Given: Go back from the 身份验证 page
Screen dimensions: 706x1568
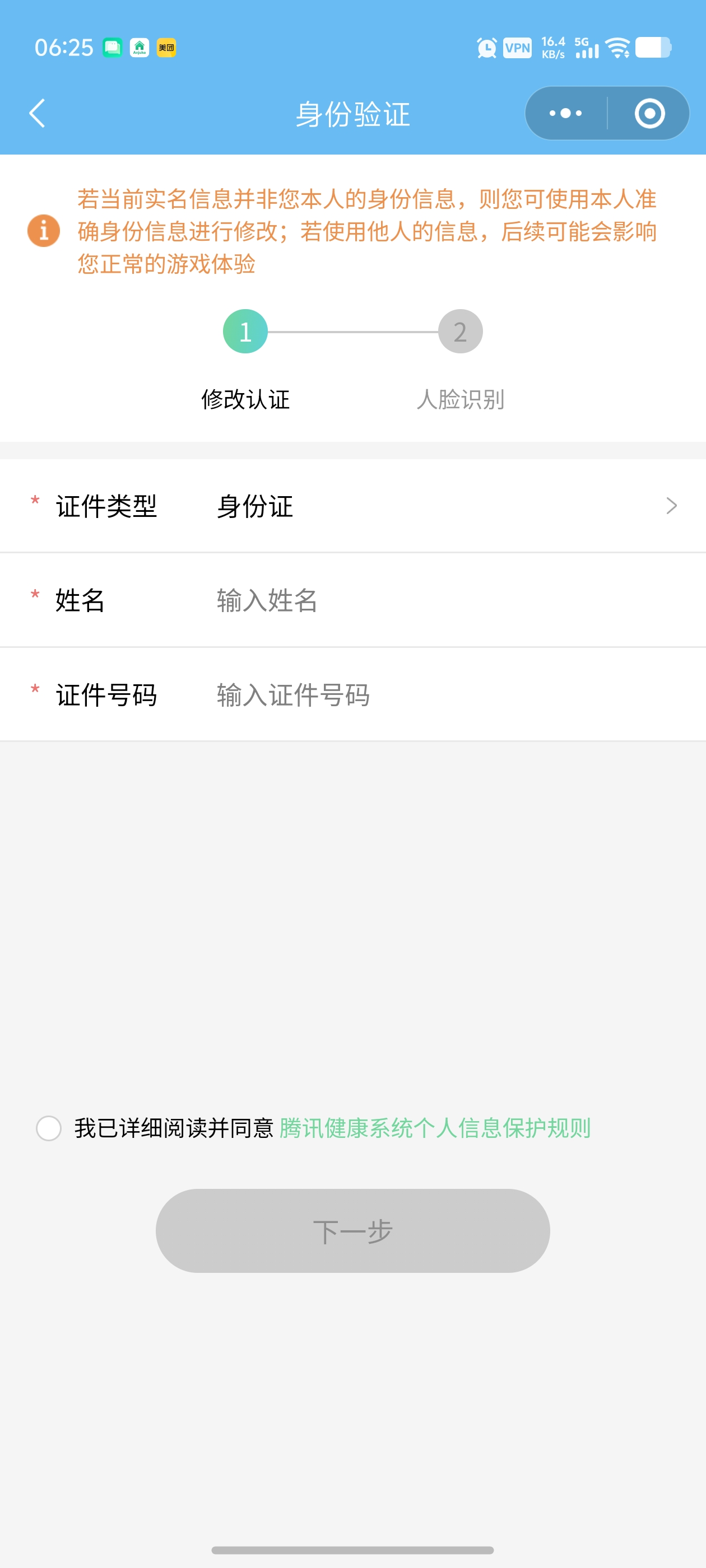Looking at the screenshot, I should 38,113.
